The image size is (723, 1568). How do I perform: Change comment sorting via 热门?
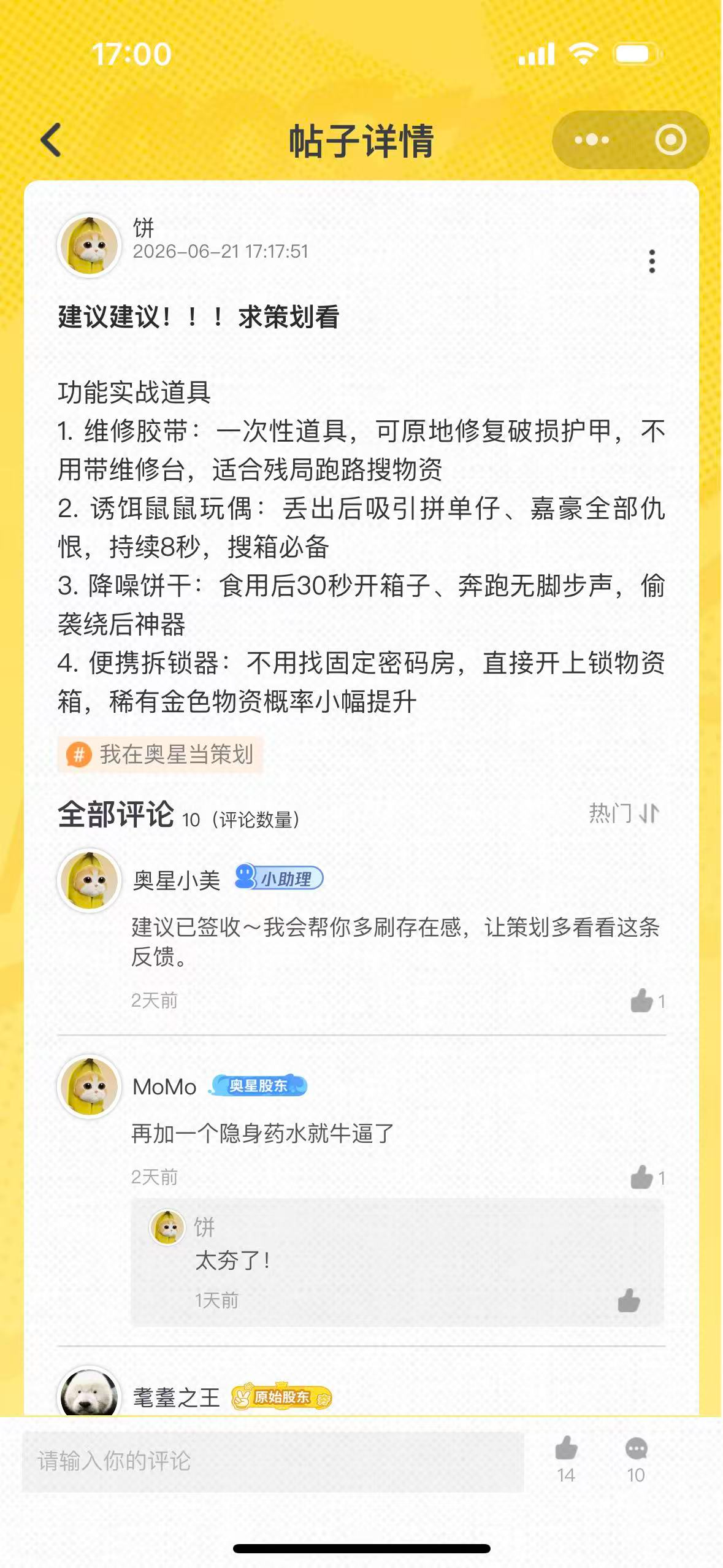tap(624, 813)
